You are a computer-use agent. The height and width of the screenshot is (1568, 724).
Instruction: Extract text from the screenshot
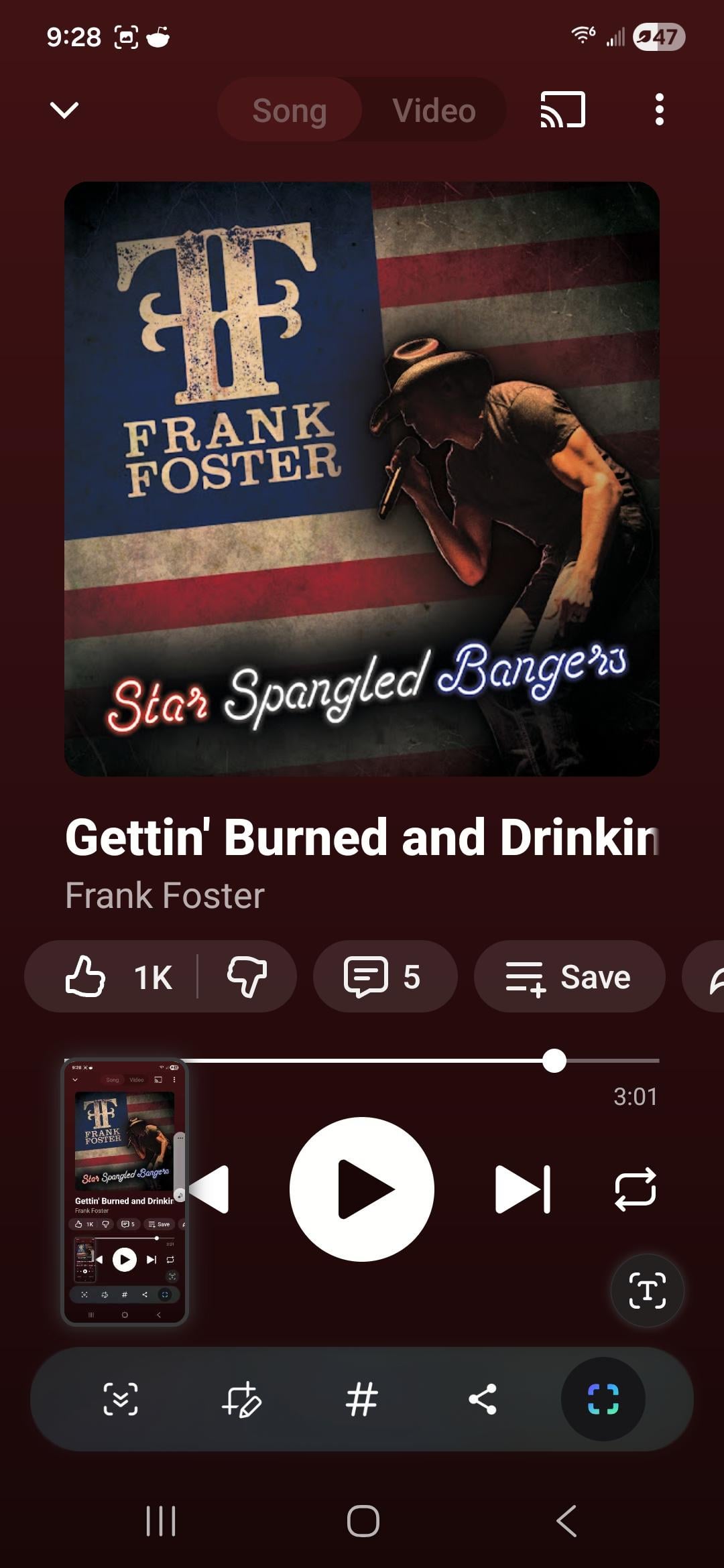(647, 1290)
